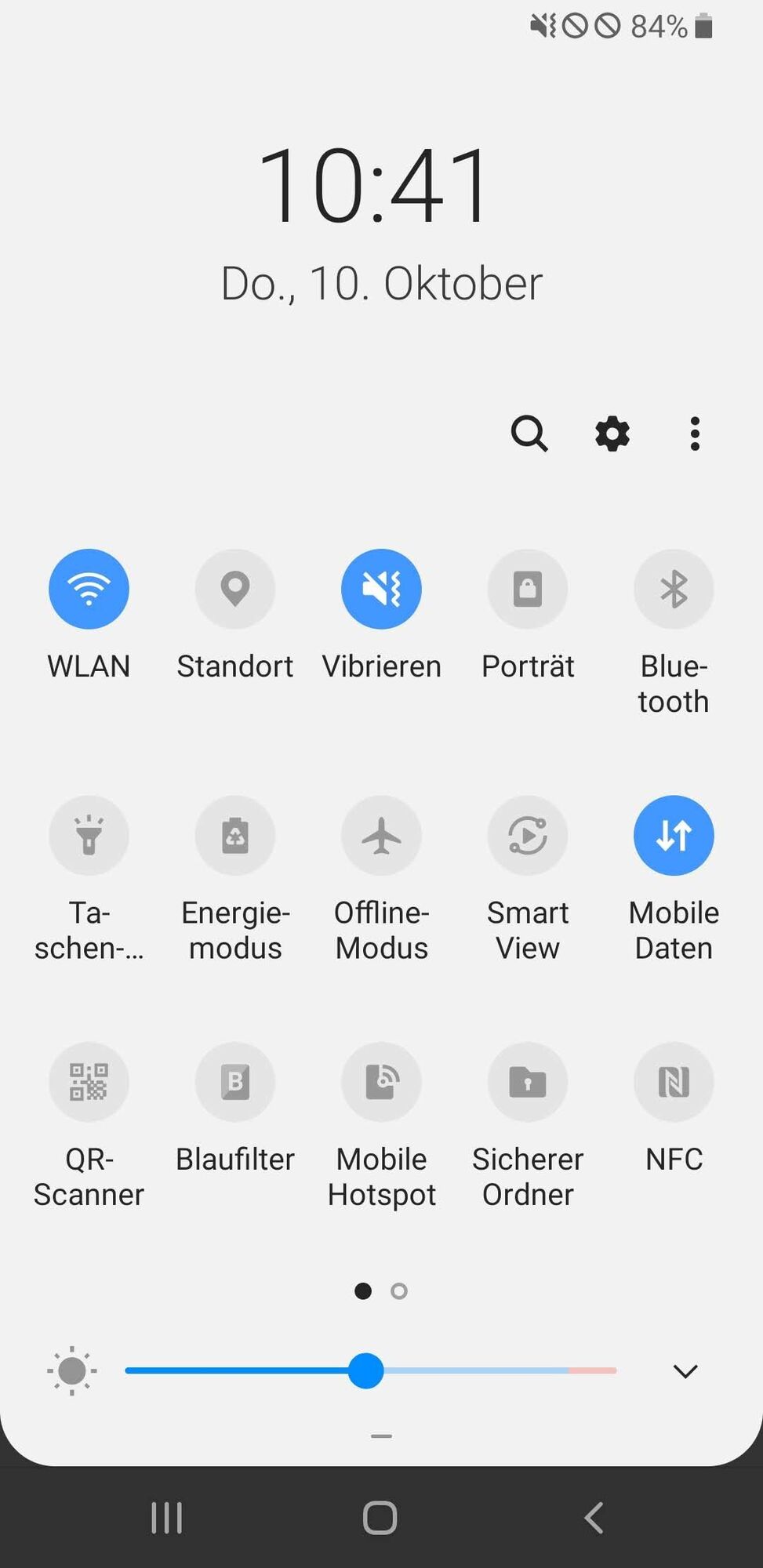The width and height of the screenshot is (763, 1568).
Task: Turn on NFC
Action: [674, 1082]
